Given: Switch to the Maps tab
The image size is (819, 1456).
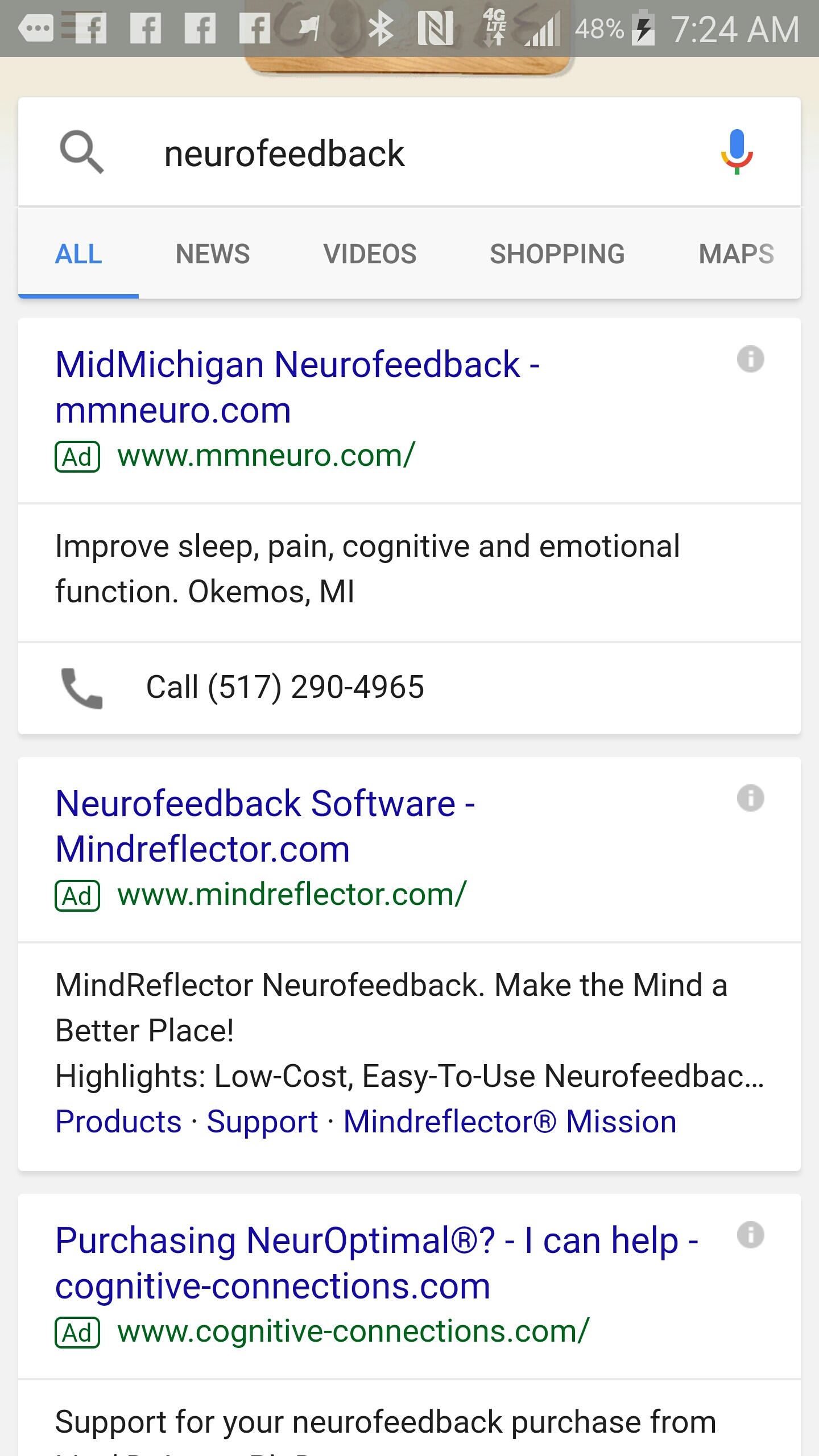Looking at the screenshot, I should coord(736,254).
